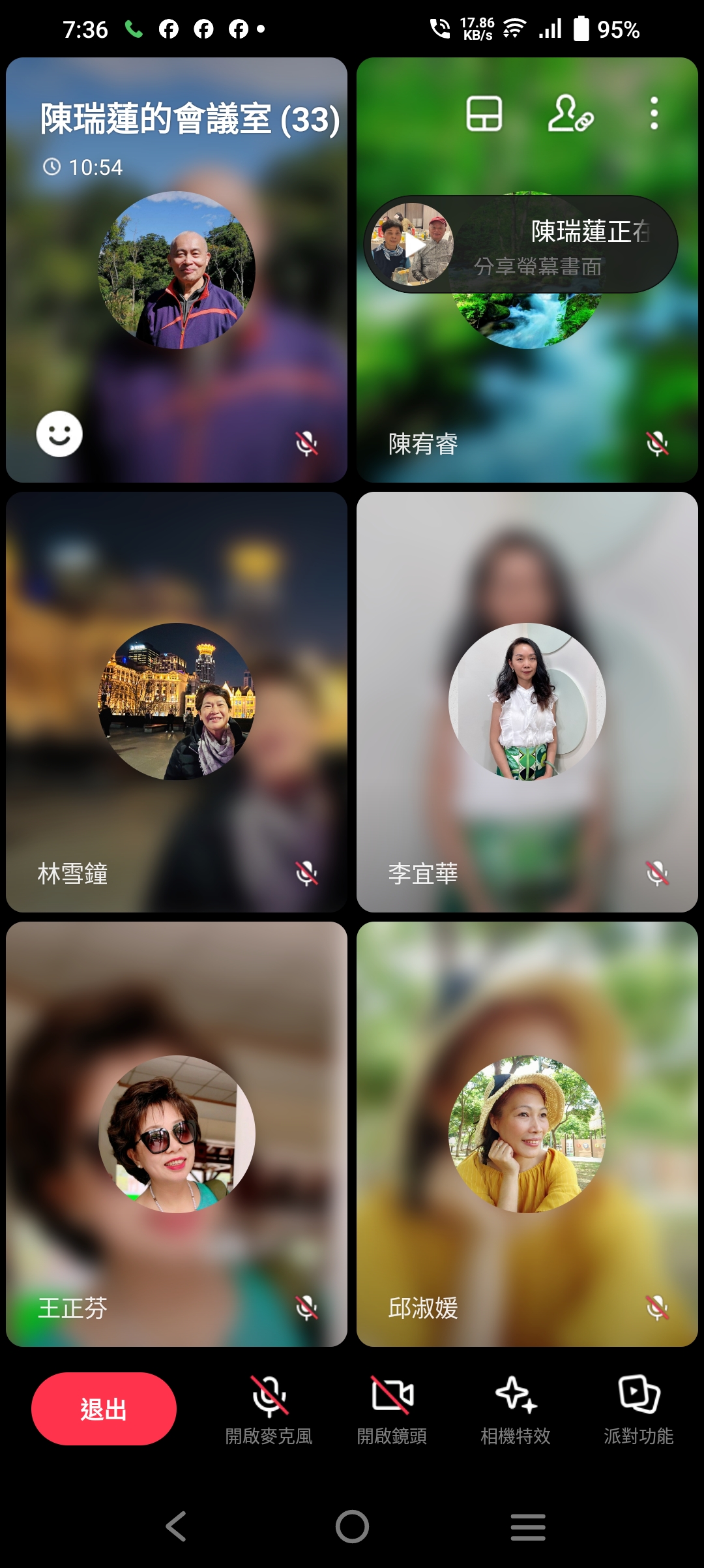Go back with the system back button
This screenshot has height=1568, width=704.
(176, 1526)
